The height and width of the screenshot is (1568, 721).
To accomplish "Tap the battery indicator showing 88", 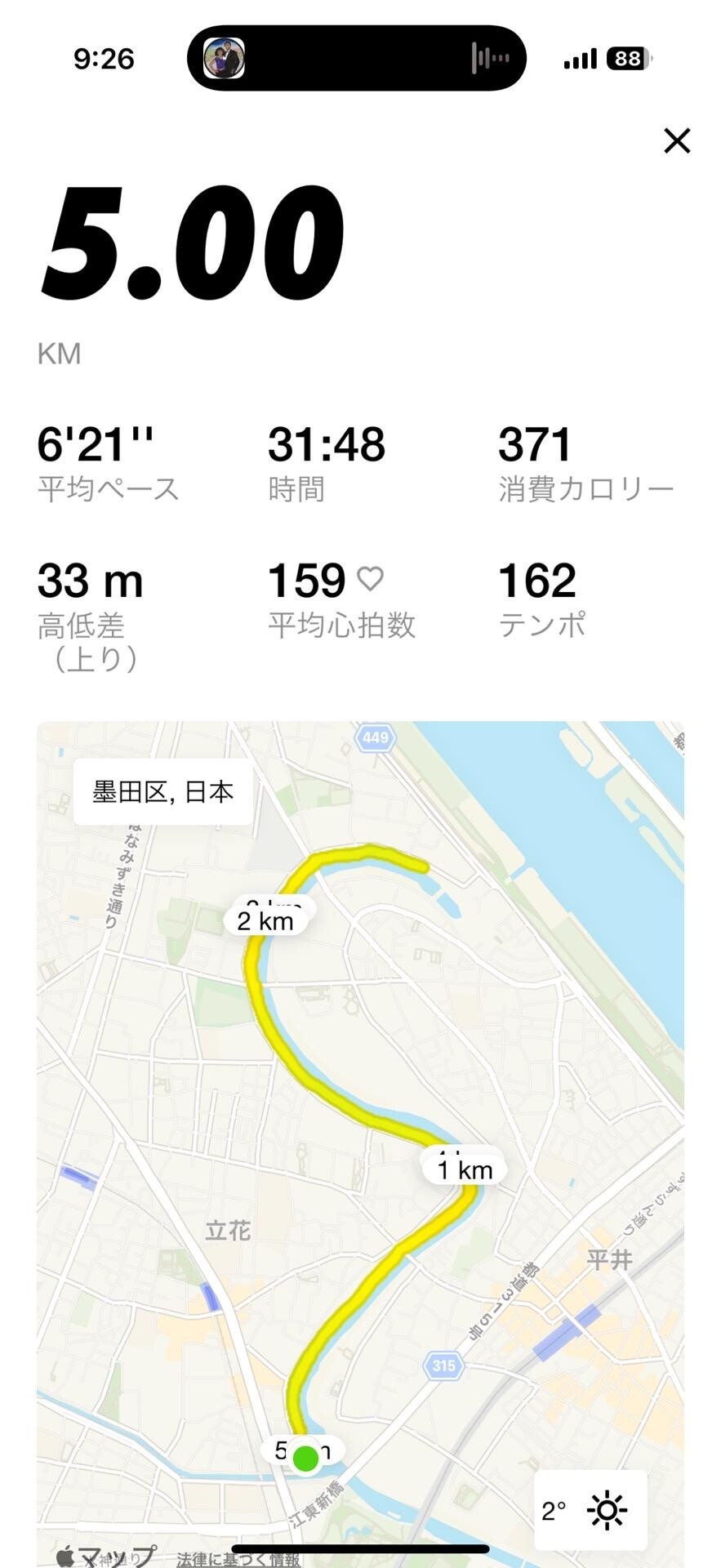I will coord(627,58).
